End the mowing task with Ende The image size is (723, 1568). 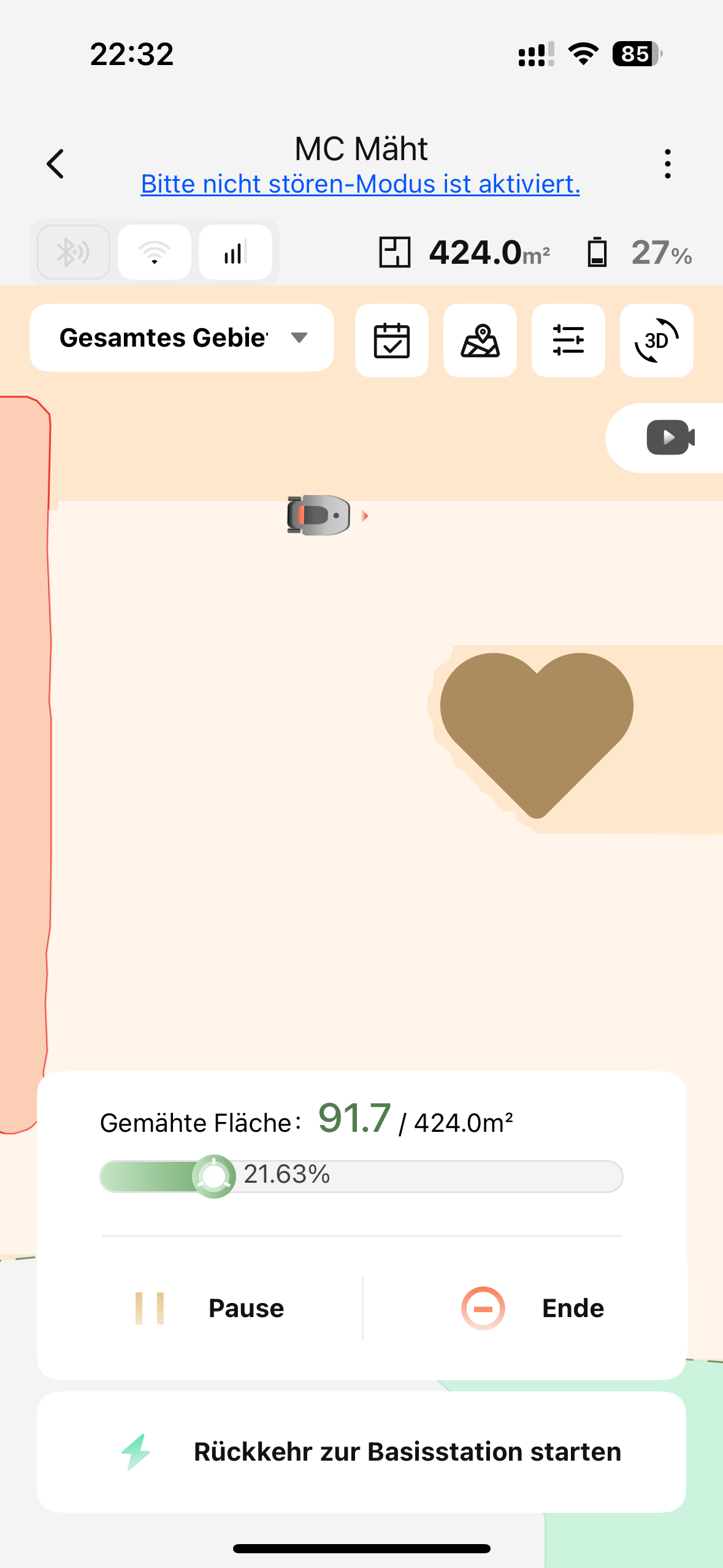pos(532,1309)
